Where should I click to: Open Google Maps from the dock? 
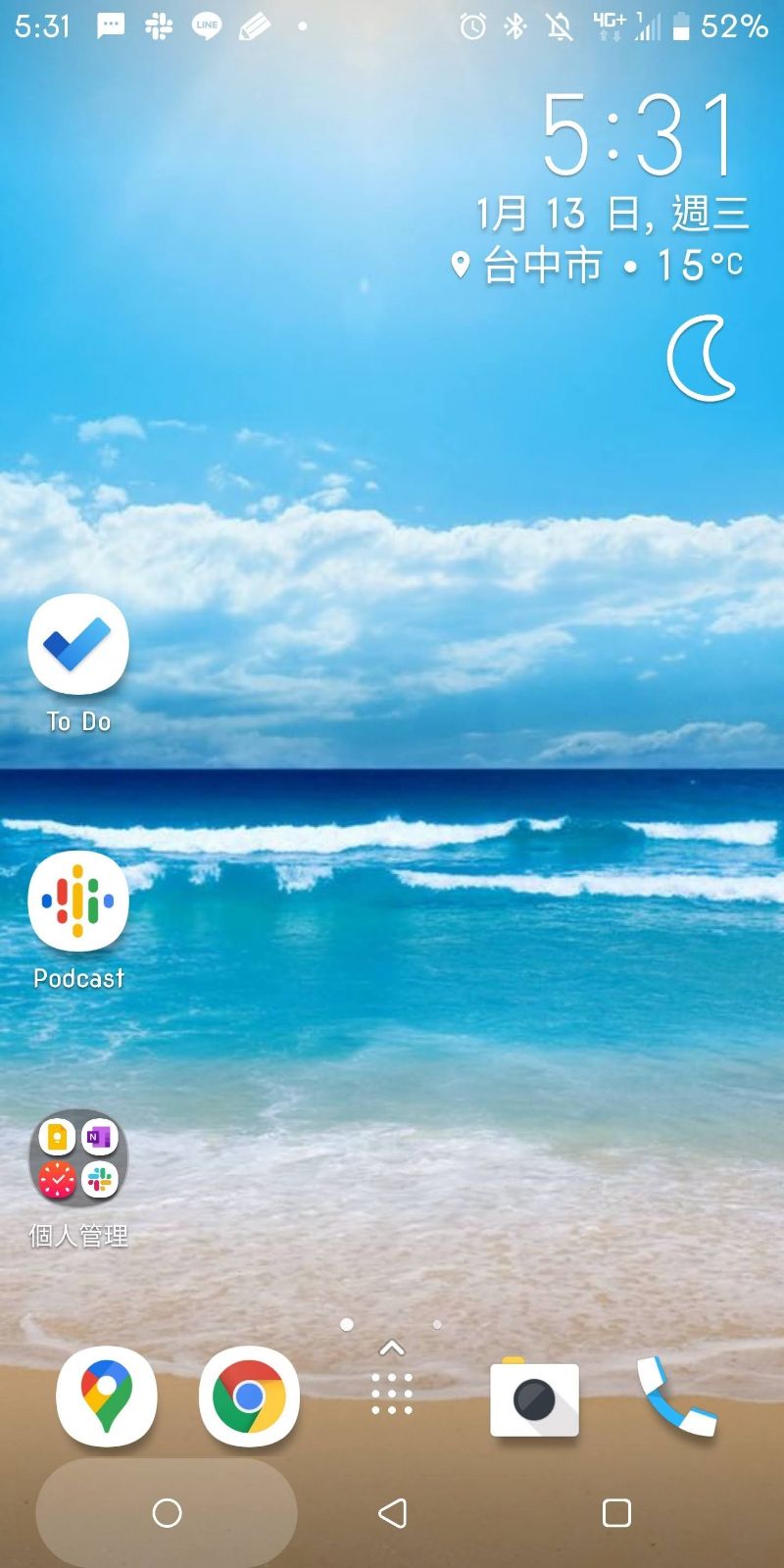107,1396
